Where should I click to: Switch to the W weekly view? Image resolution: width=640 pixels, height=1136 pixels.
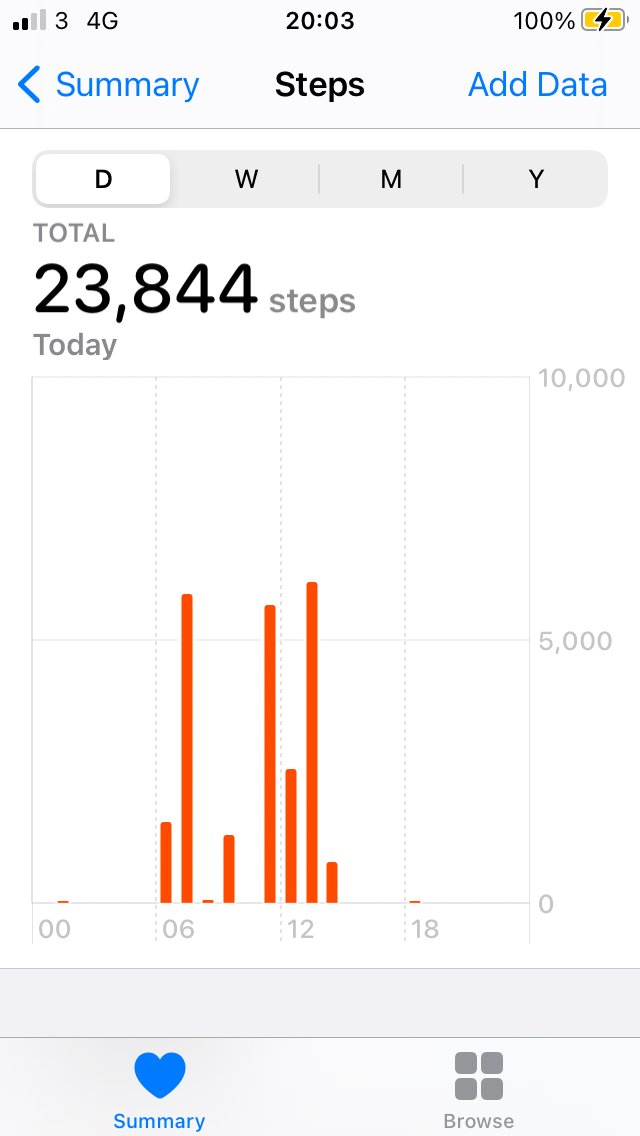(246, 179)
